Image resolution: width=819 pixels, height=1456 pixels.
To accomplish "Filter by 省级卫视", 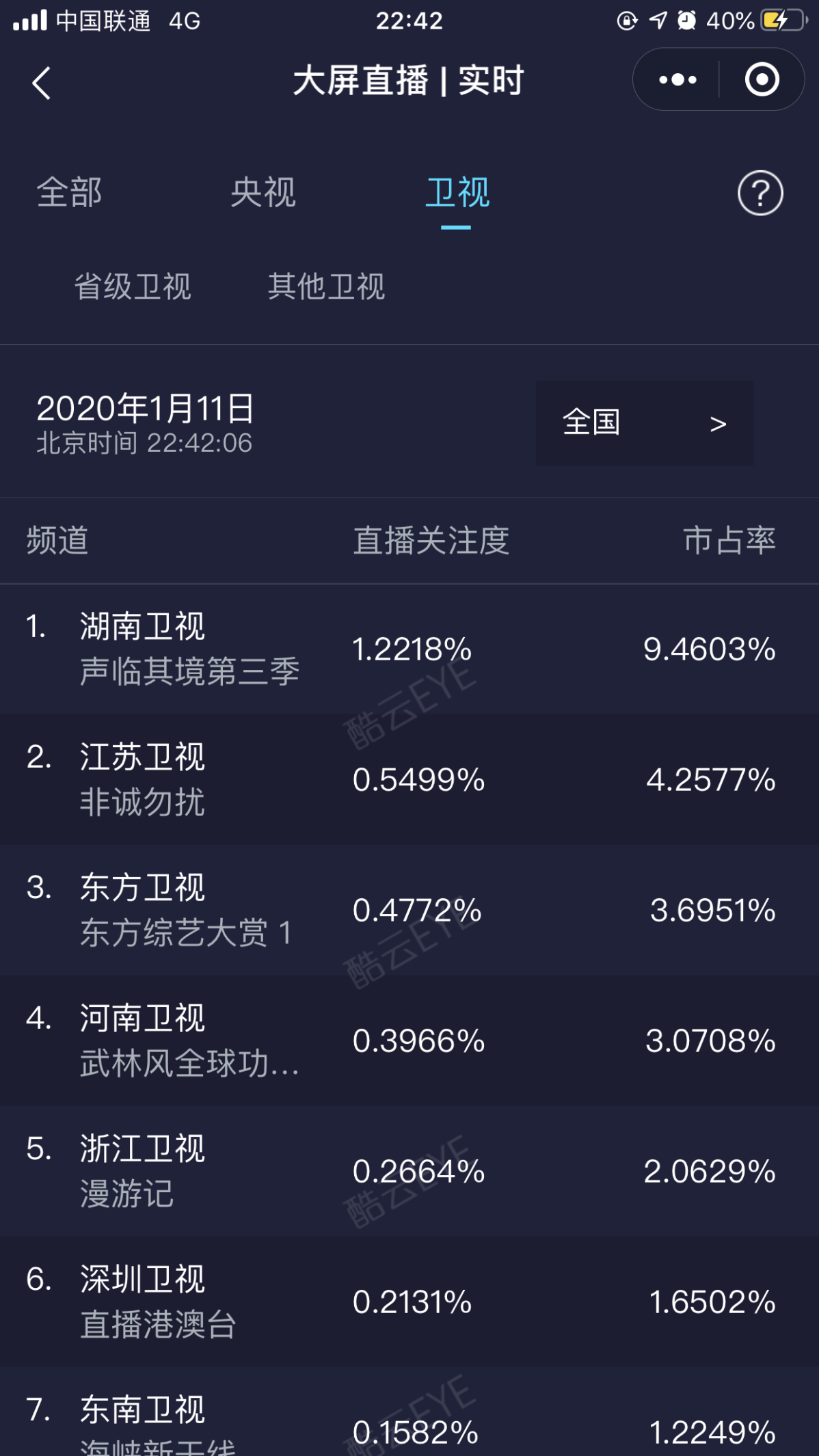I will click(x=133, y=286).
